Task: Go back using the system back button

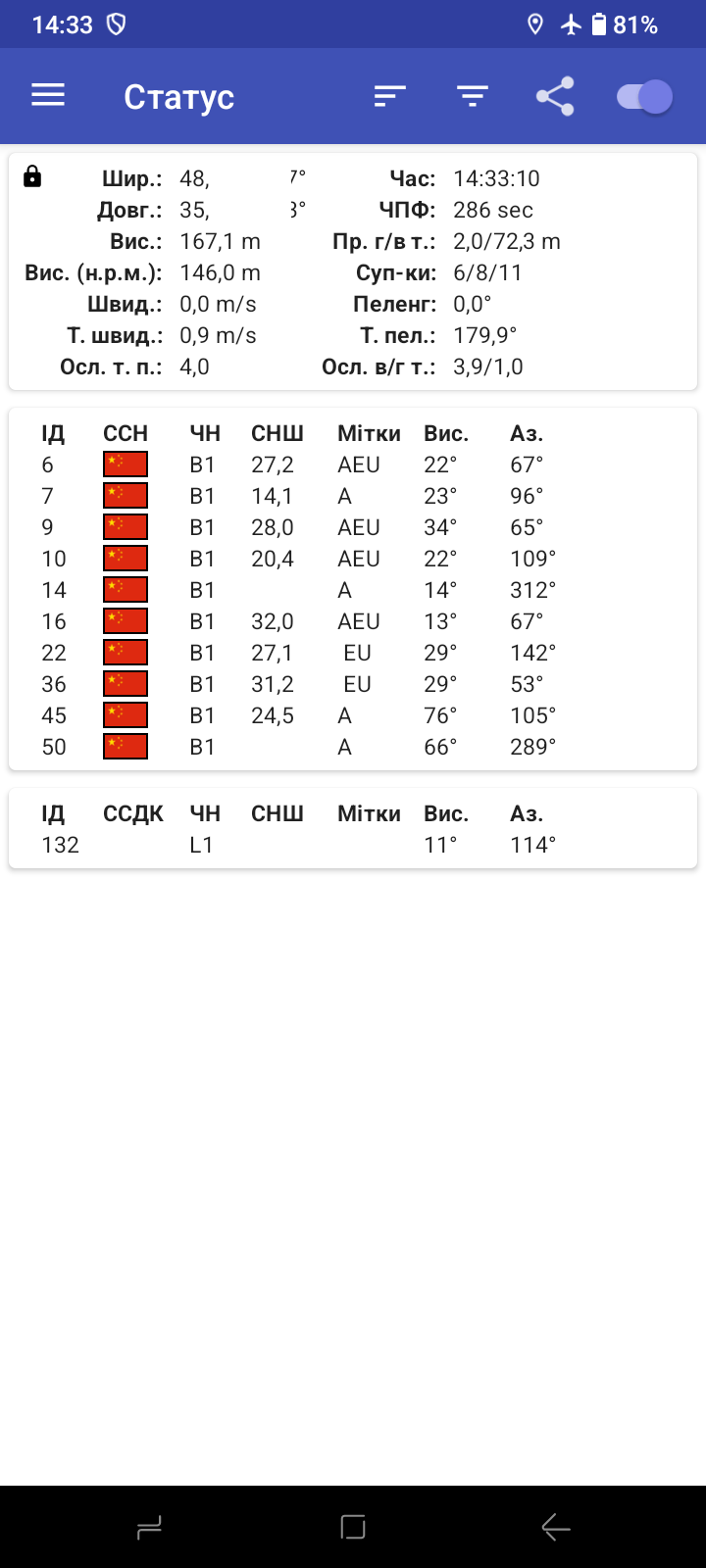Action: coord(556,1527)
